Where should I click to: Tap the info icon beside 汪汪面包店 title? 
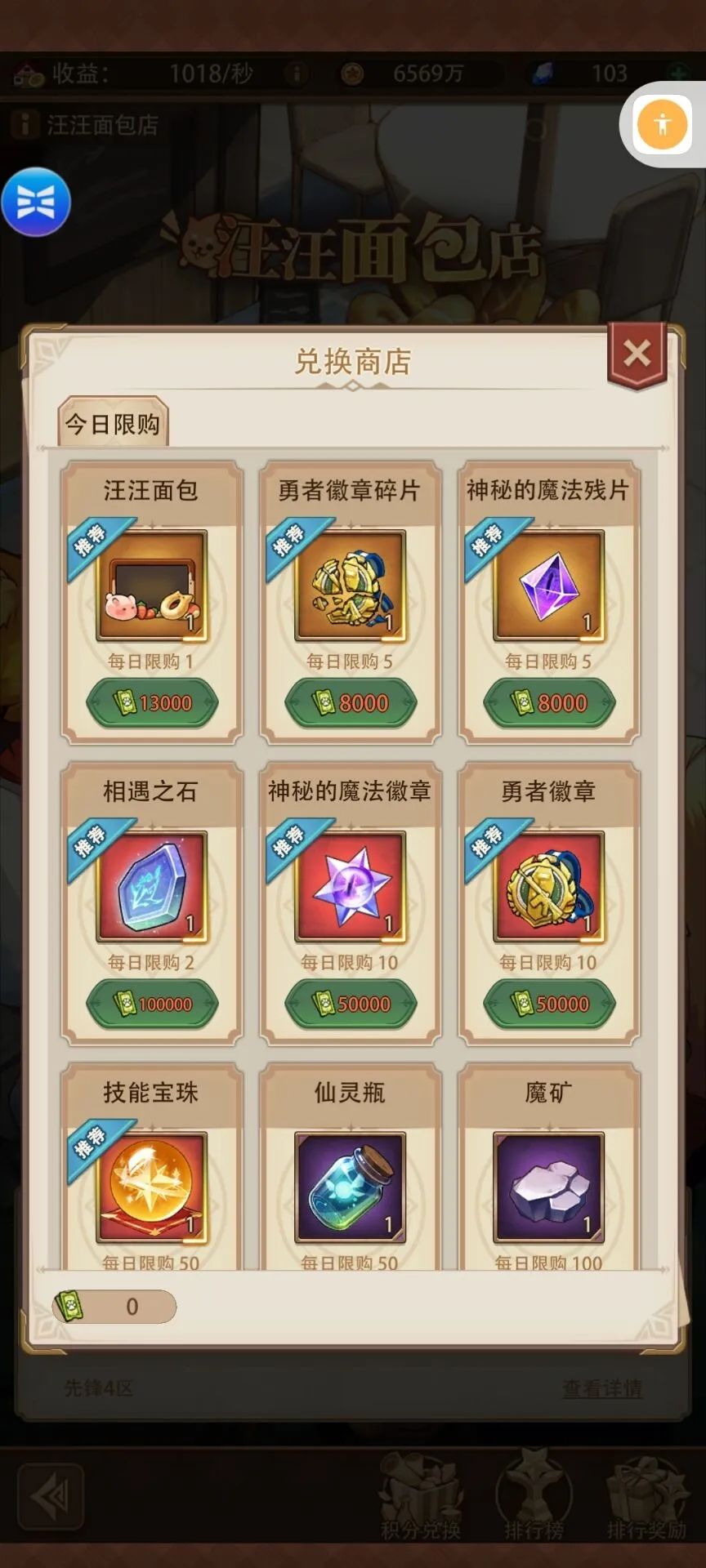pyautogui.click(x=25, y=124)
